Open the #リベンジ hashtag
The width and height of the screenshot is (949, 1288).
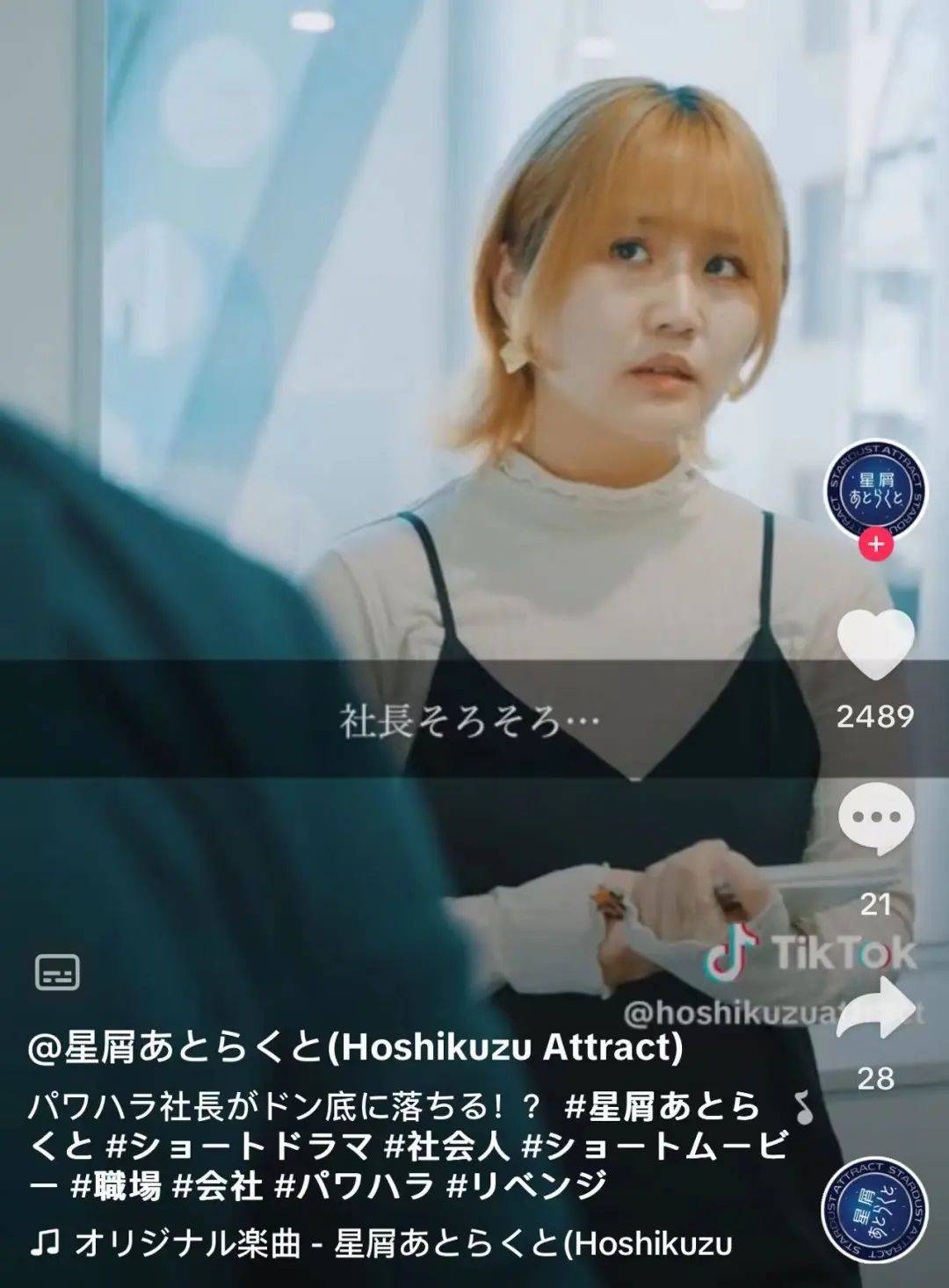pyautogui.click(x=525, y=1186)
